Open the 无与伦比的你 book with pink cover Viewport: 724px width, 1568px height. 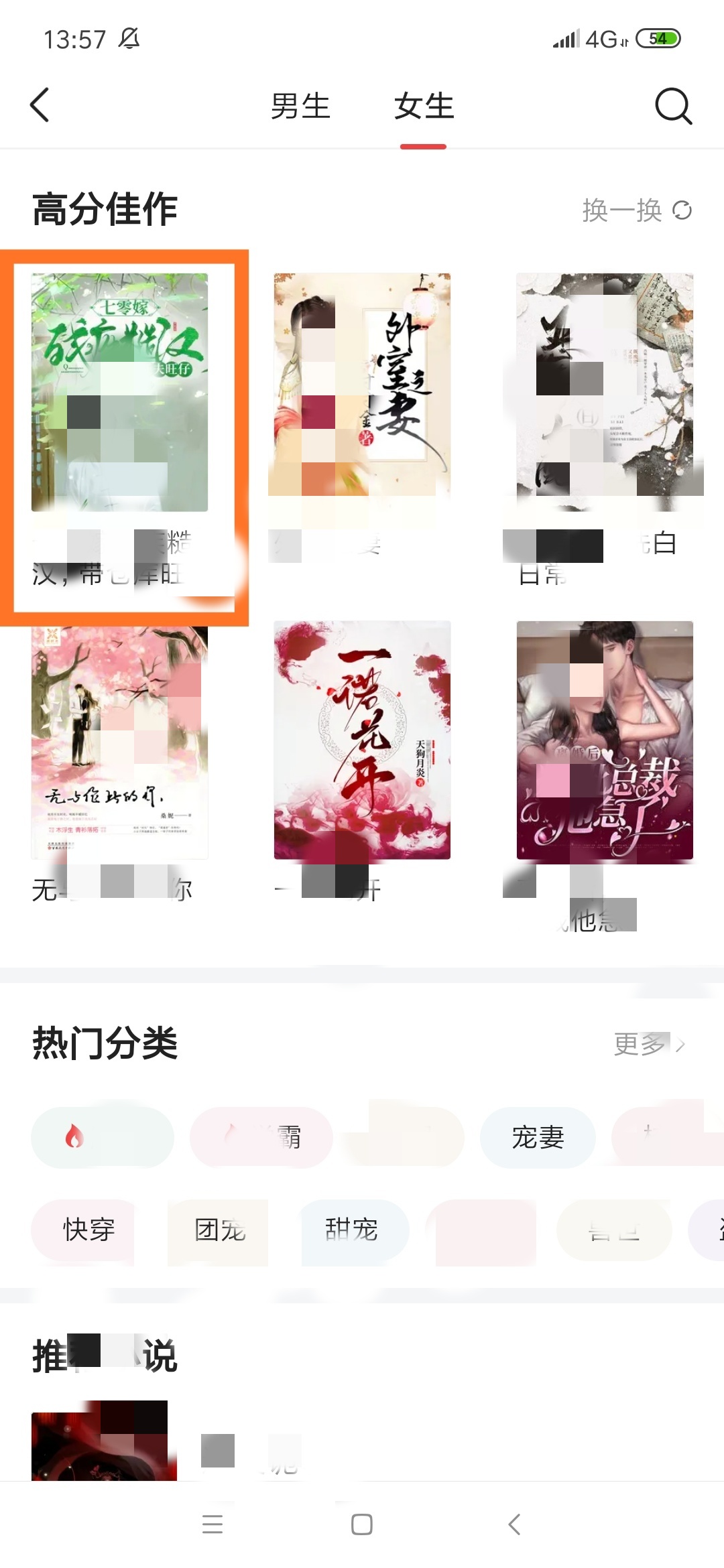click(119, 740)
